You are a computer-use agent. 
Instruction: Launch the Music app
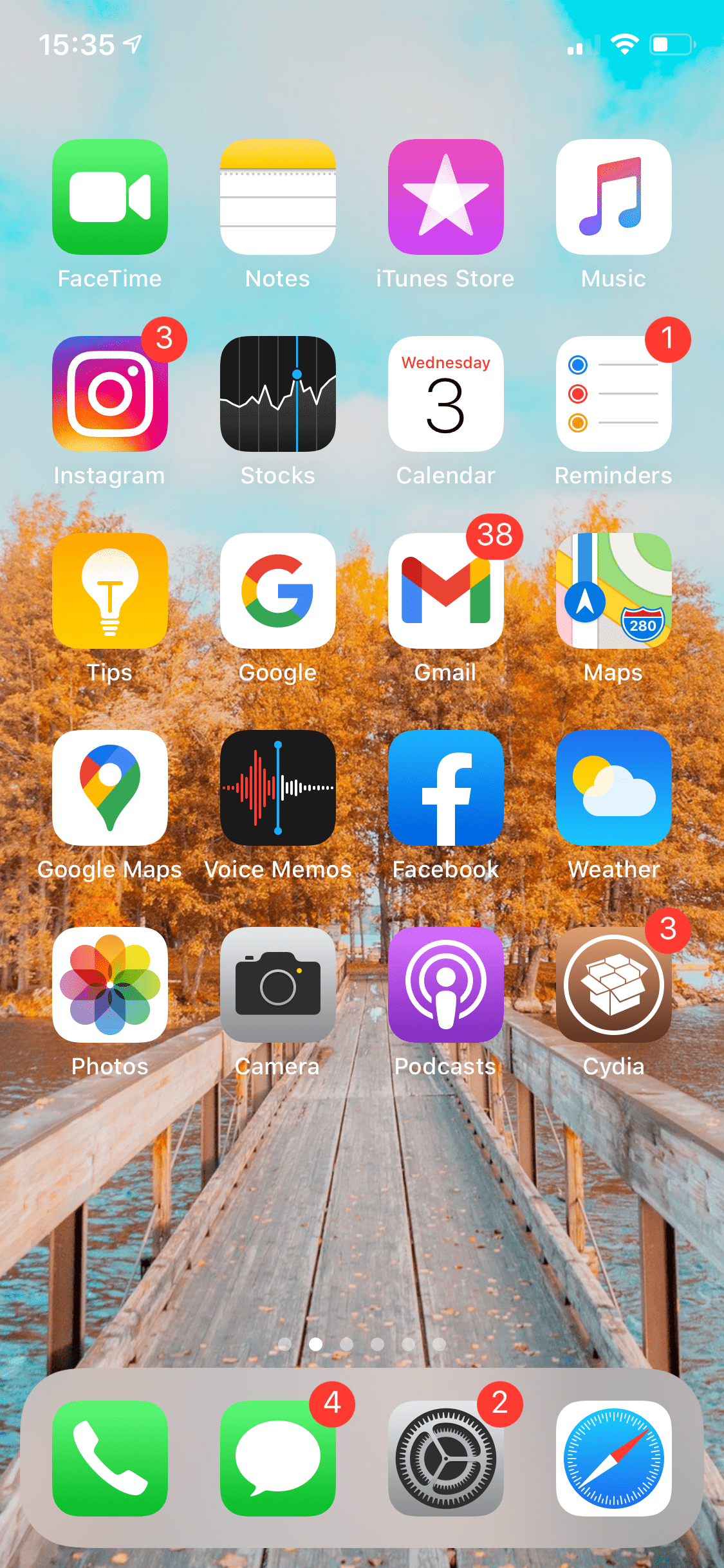click(x=614, y=197)
